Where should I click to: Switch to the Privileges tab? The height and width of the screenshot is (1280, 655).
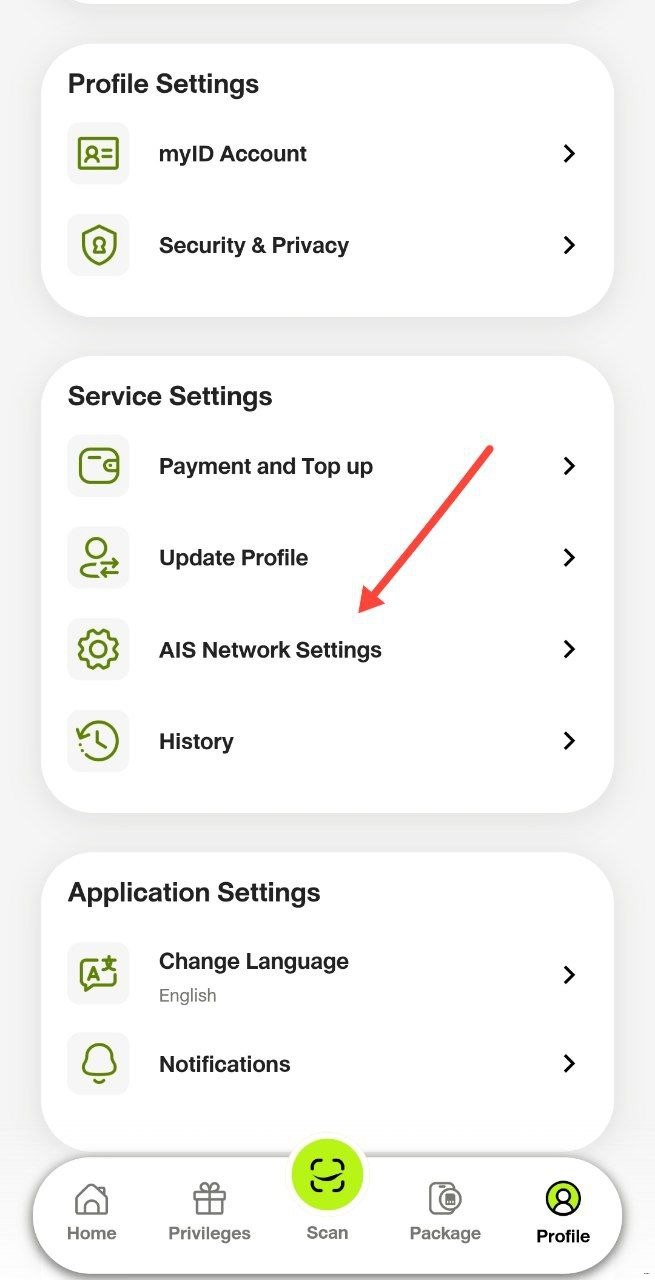tap(209, 1211)
